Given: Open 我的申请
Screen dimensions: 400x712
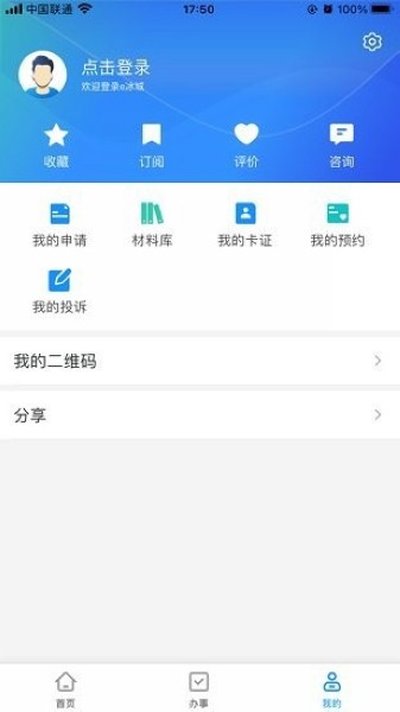Looking at the screenshot, I should [x=59, y=225].
